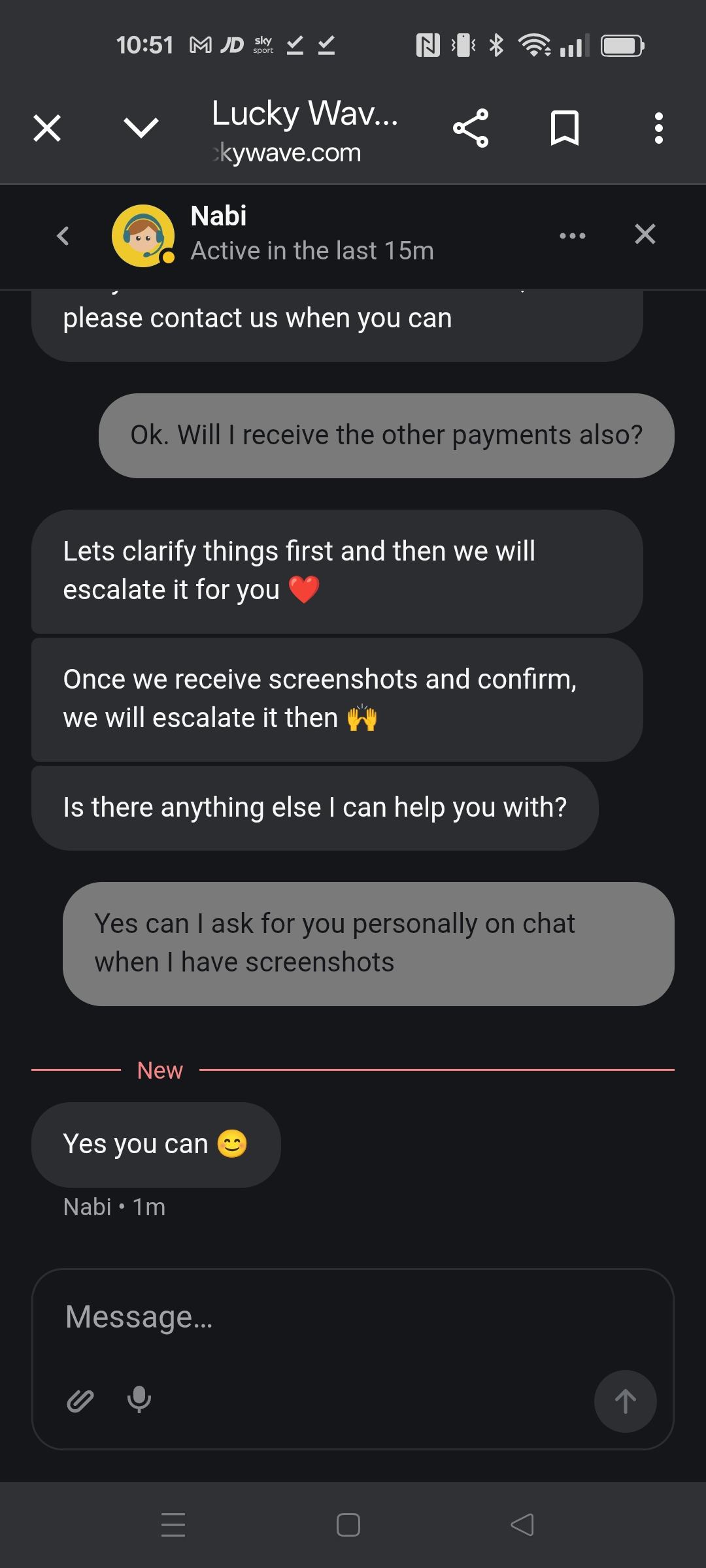Screen dimensions: 706x1568
Task: Open recent apps from the navigation bar
Action: coord(173,1525)
